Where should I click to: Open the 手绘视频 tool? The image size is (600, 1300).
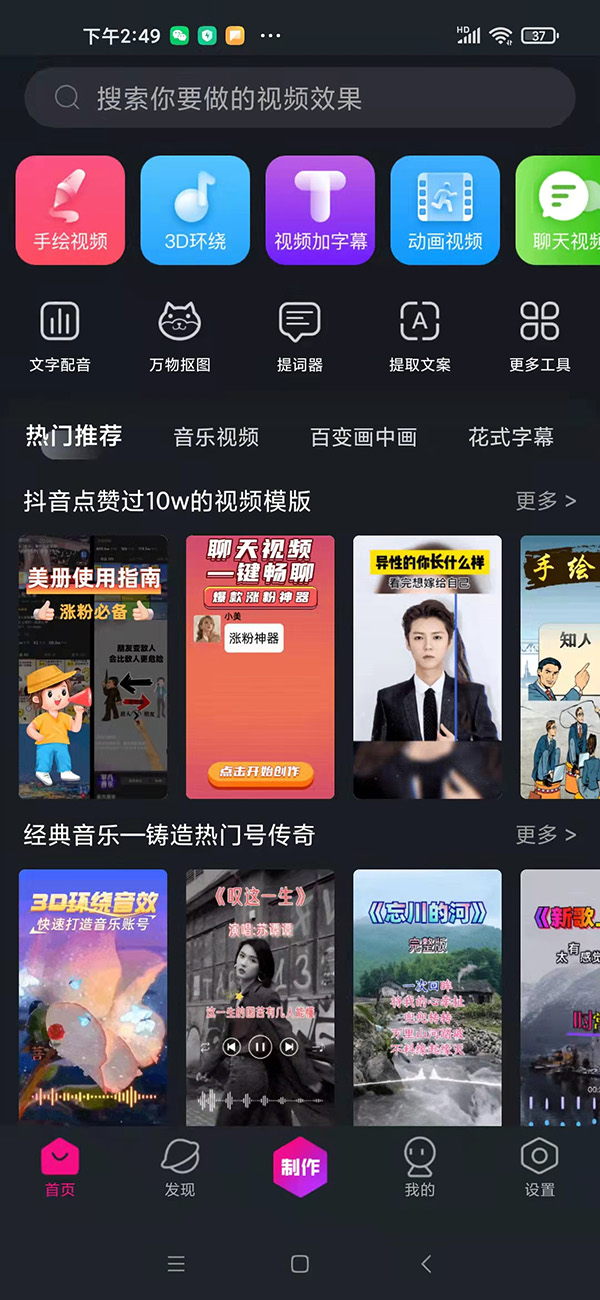click(x=70, y=210)
